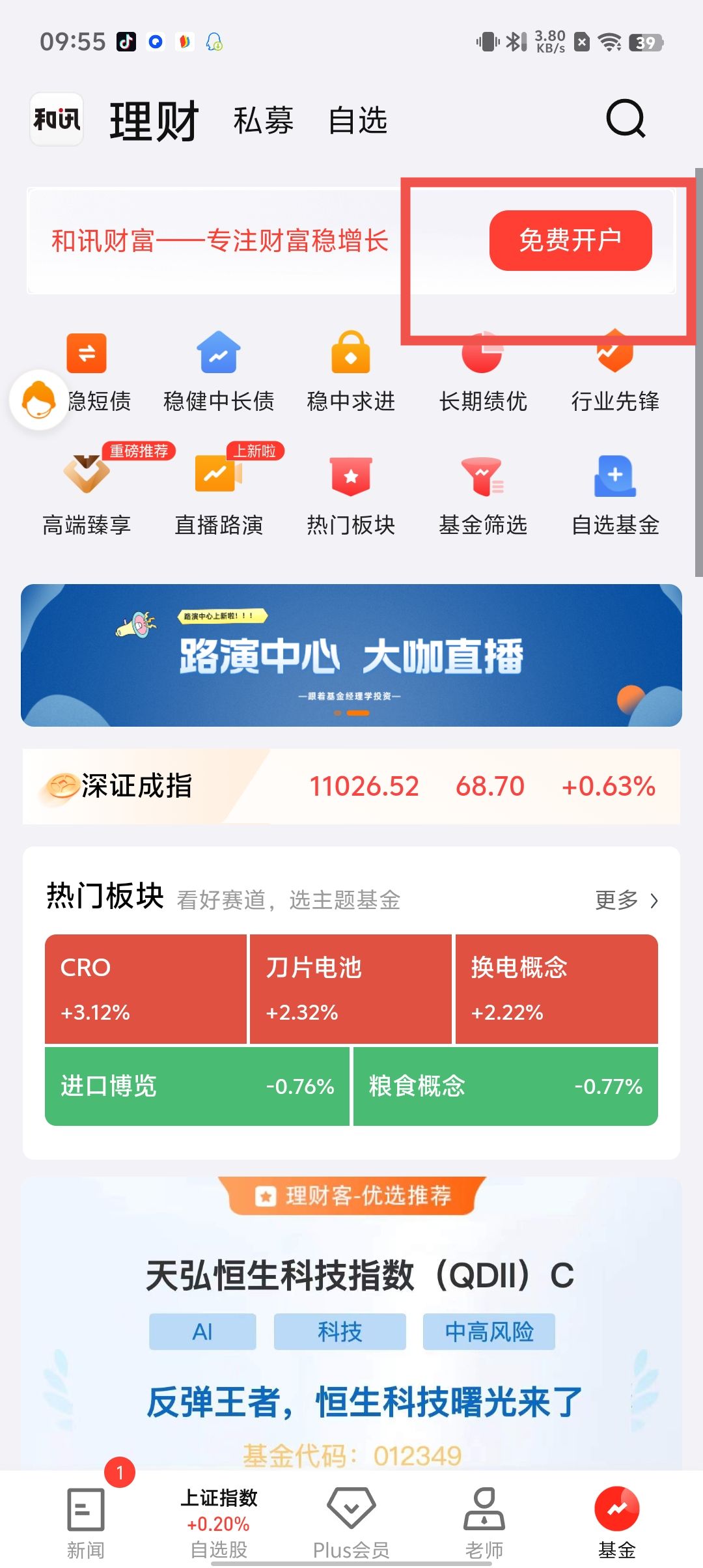The image size is (703, 1568).
Task: Open the 基金筛选 tool
Action: pos(483,496)
